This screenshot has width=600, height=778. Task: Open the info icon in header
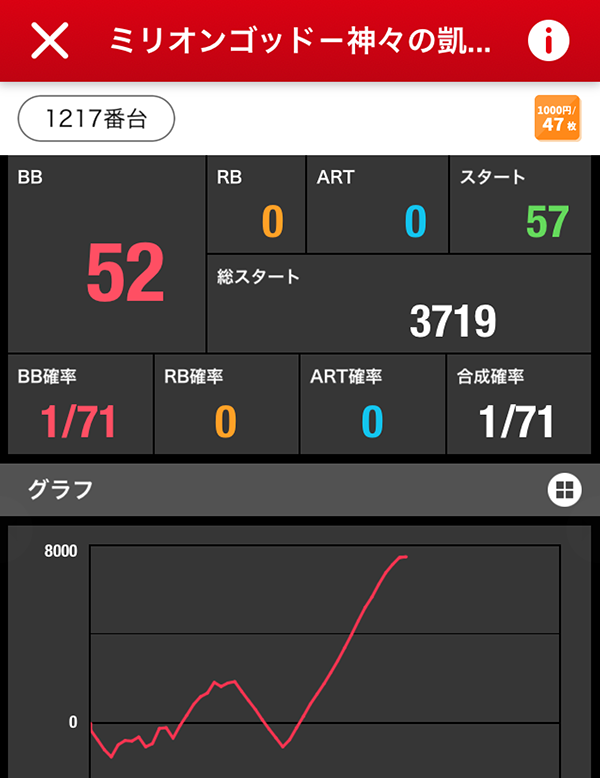point(547,40)
